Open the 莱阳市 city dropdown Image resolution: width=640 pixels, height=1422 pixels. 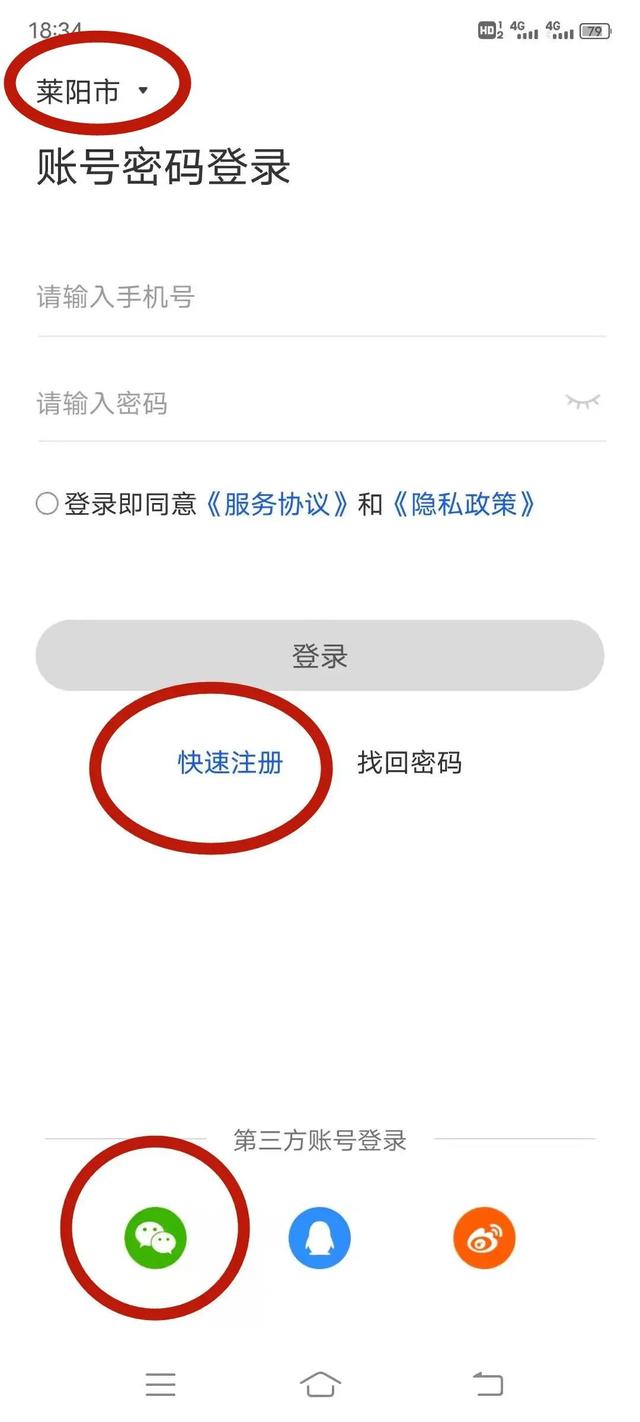92,91
